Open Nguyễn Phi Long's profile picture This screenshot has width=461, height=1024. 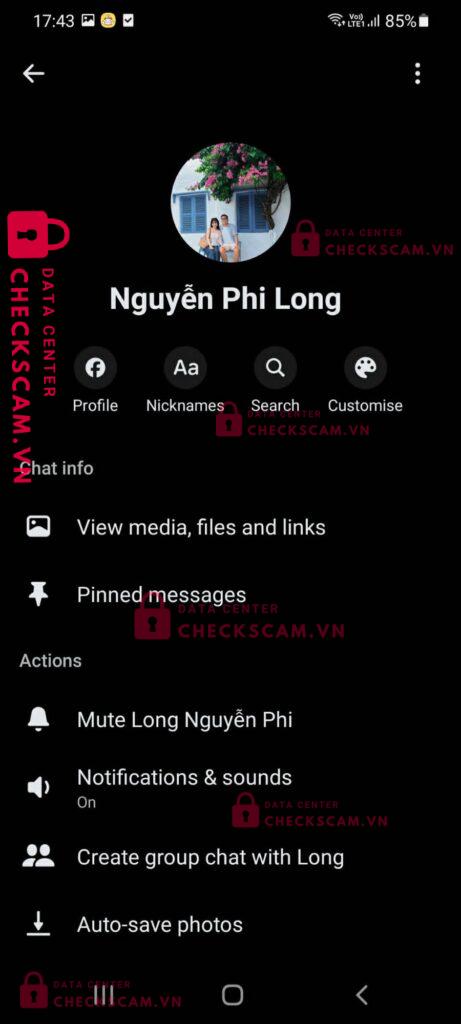click(x=230, y=202)
